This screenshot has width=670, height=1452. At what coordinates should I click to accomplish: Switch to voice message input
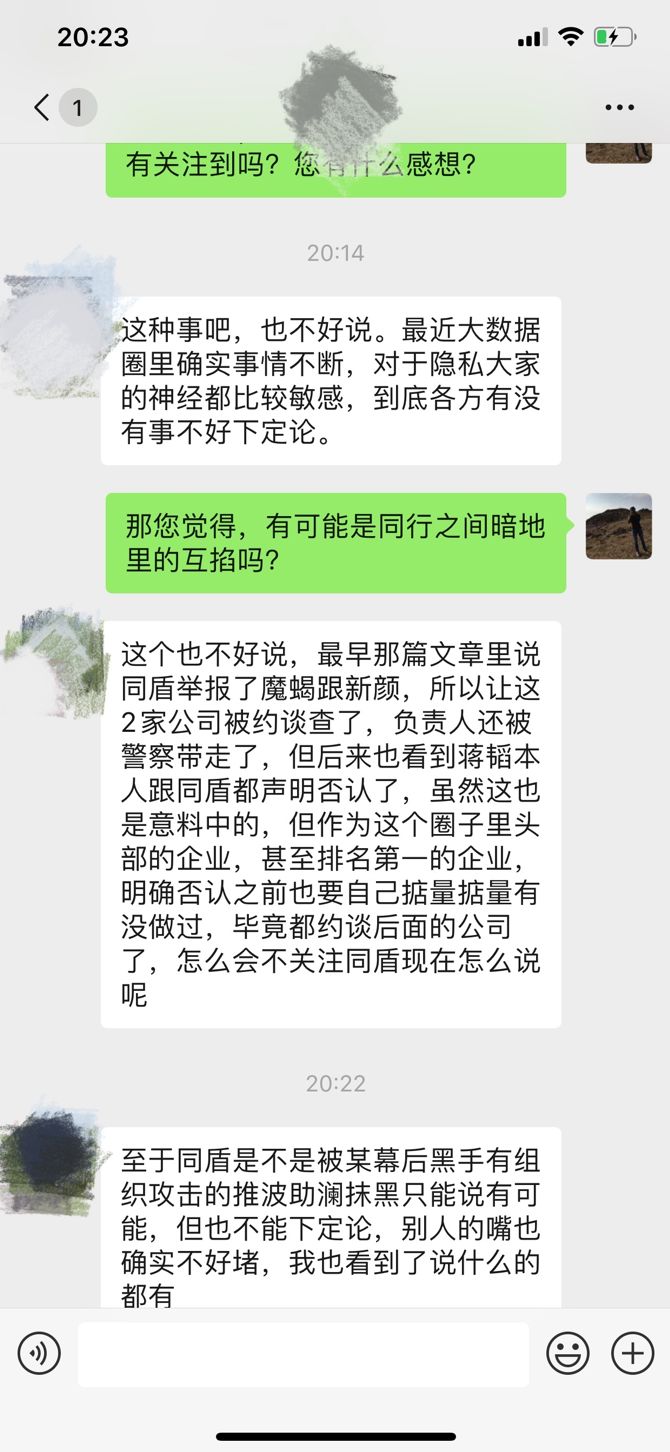click(39, 1354)
